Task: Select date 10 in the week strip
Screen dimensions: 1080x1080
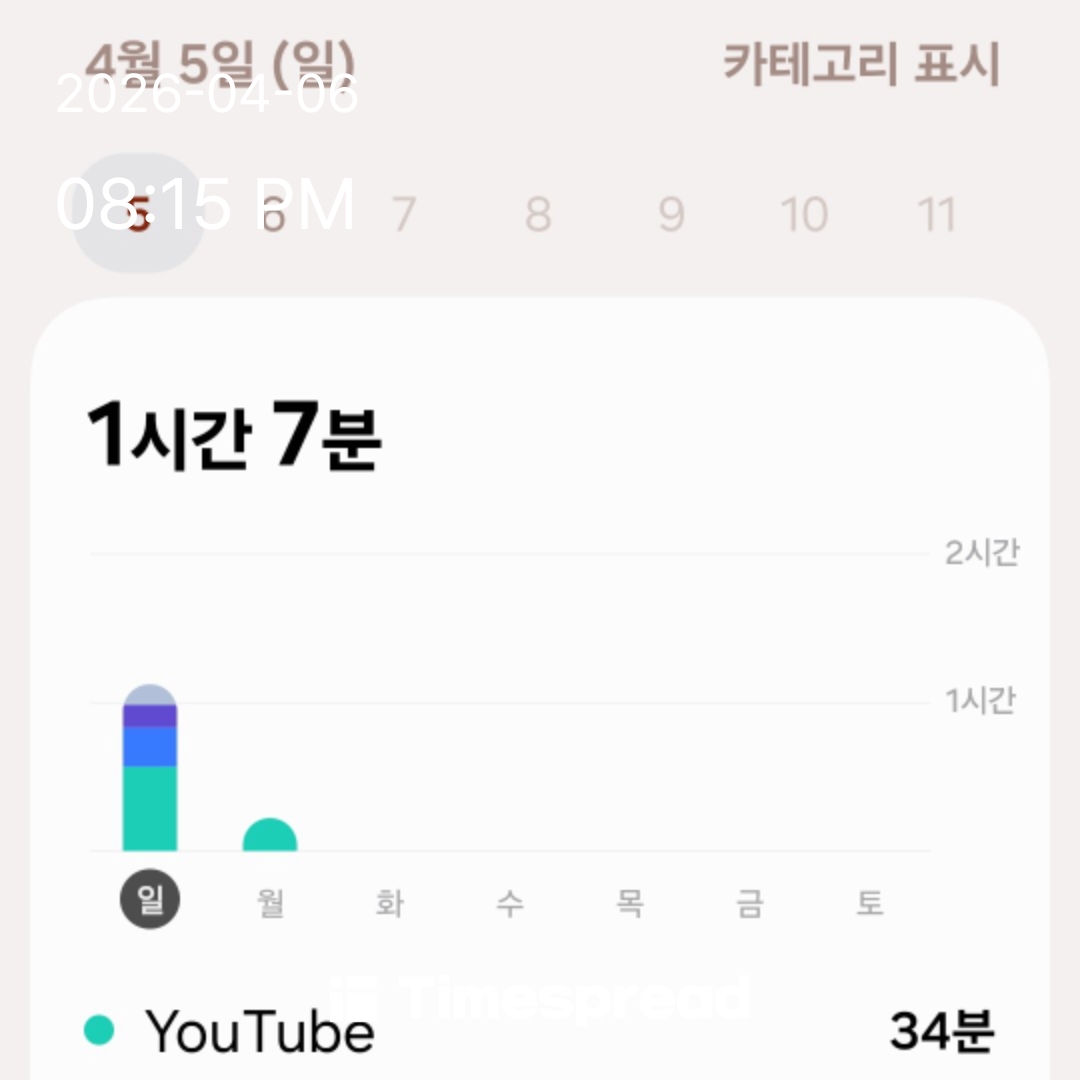Action: [x=804, y=214]
